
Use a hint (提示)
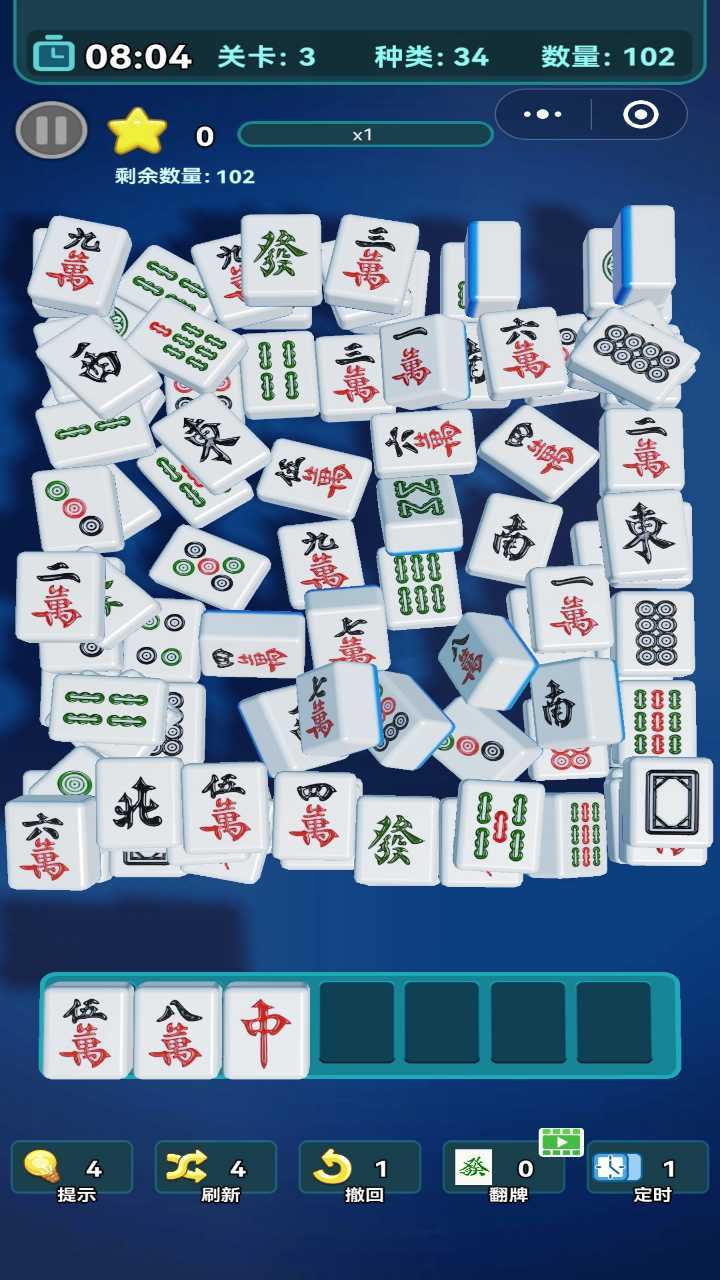point(72,1168)
